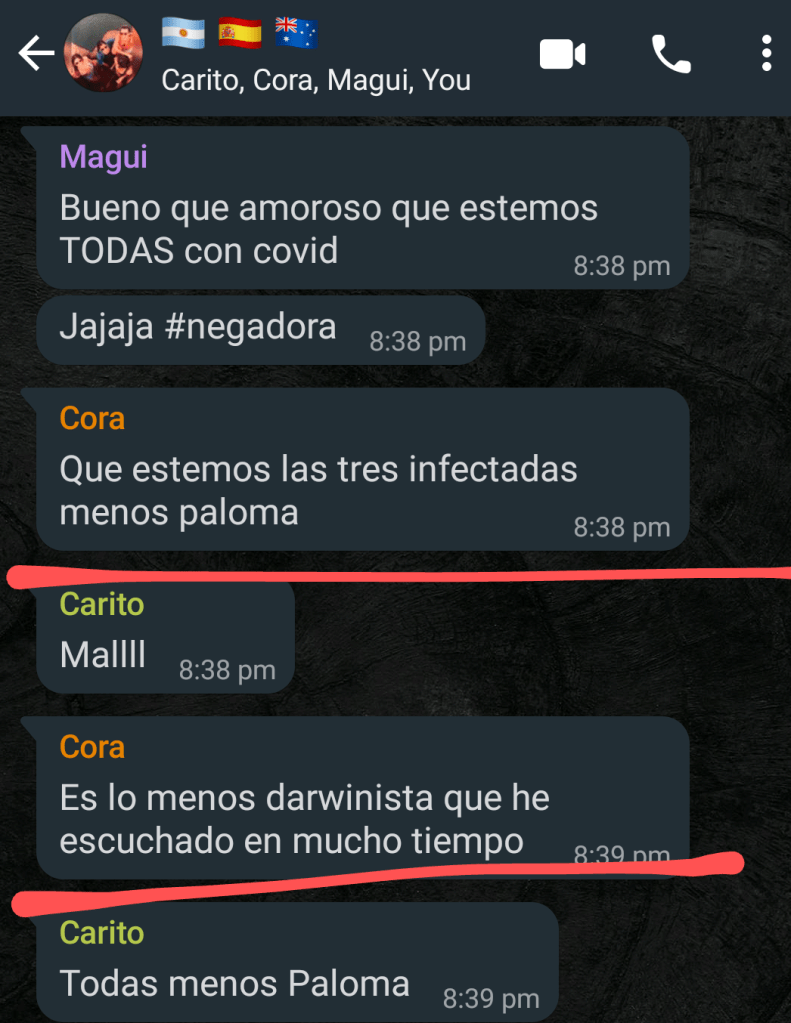
Task: Open the three-dot overflow menu
Action: (766, 54)
